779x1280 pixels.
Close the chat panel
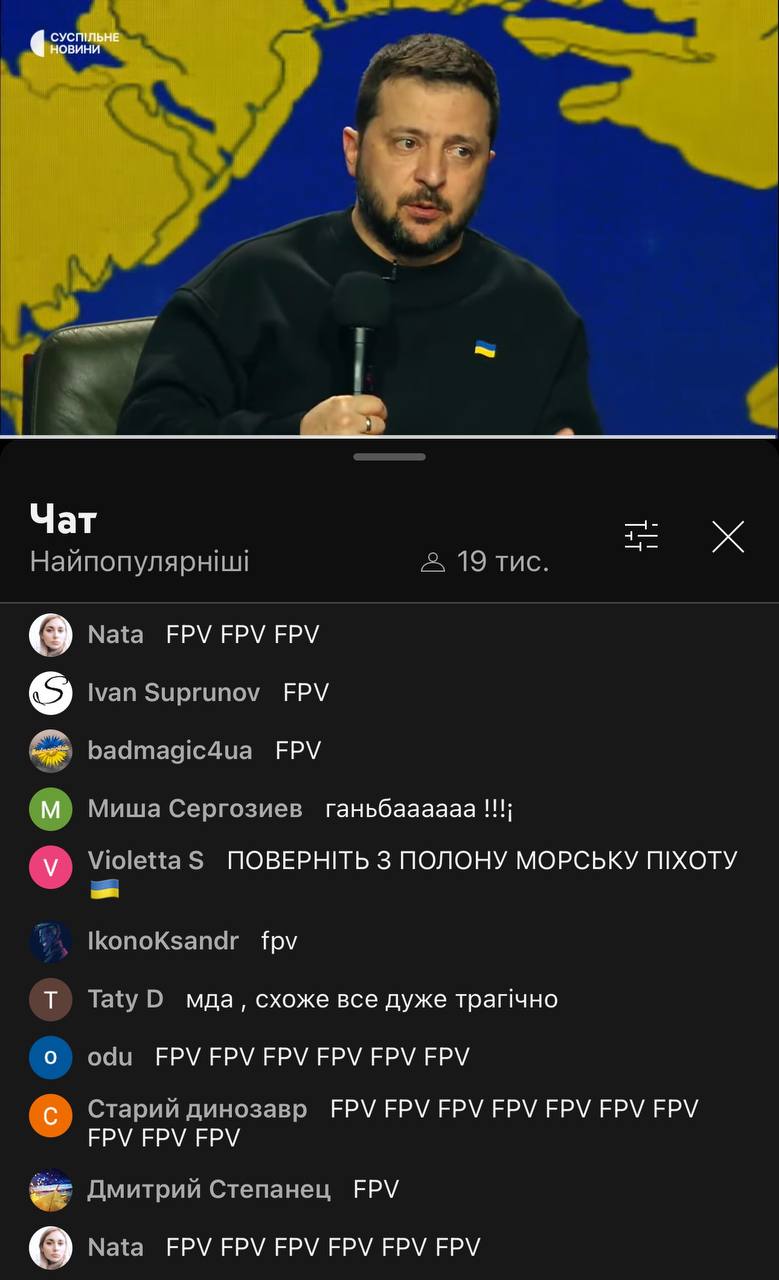[727, 537]
